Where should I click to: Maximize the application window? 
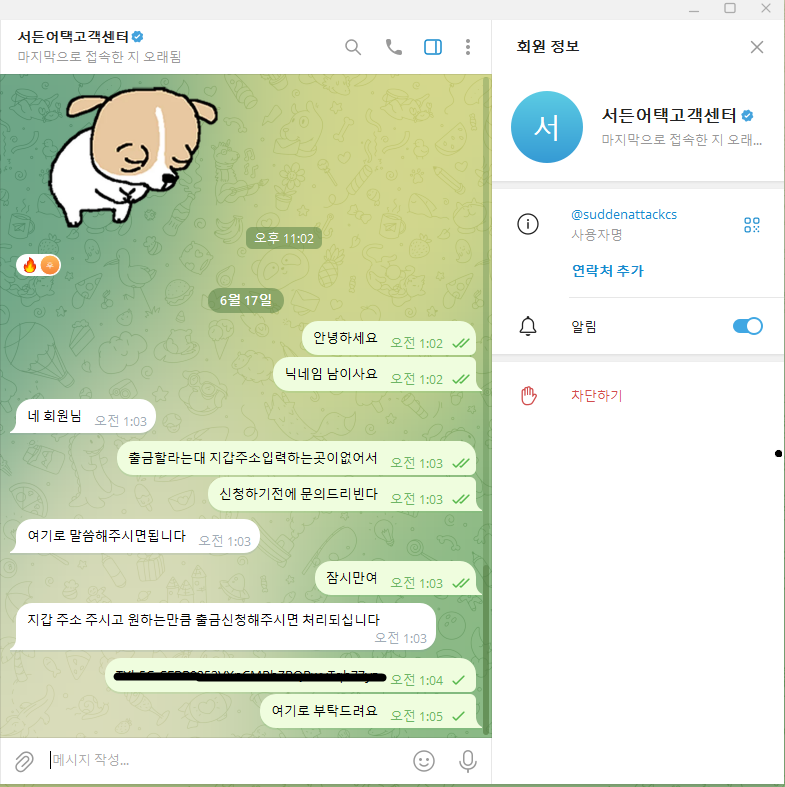(730, 8)
